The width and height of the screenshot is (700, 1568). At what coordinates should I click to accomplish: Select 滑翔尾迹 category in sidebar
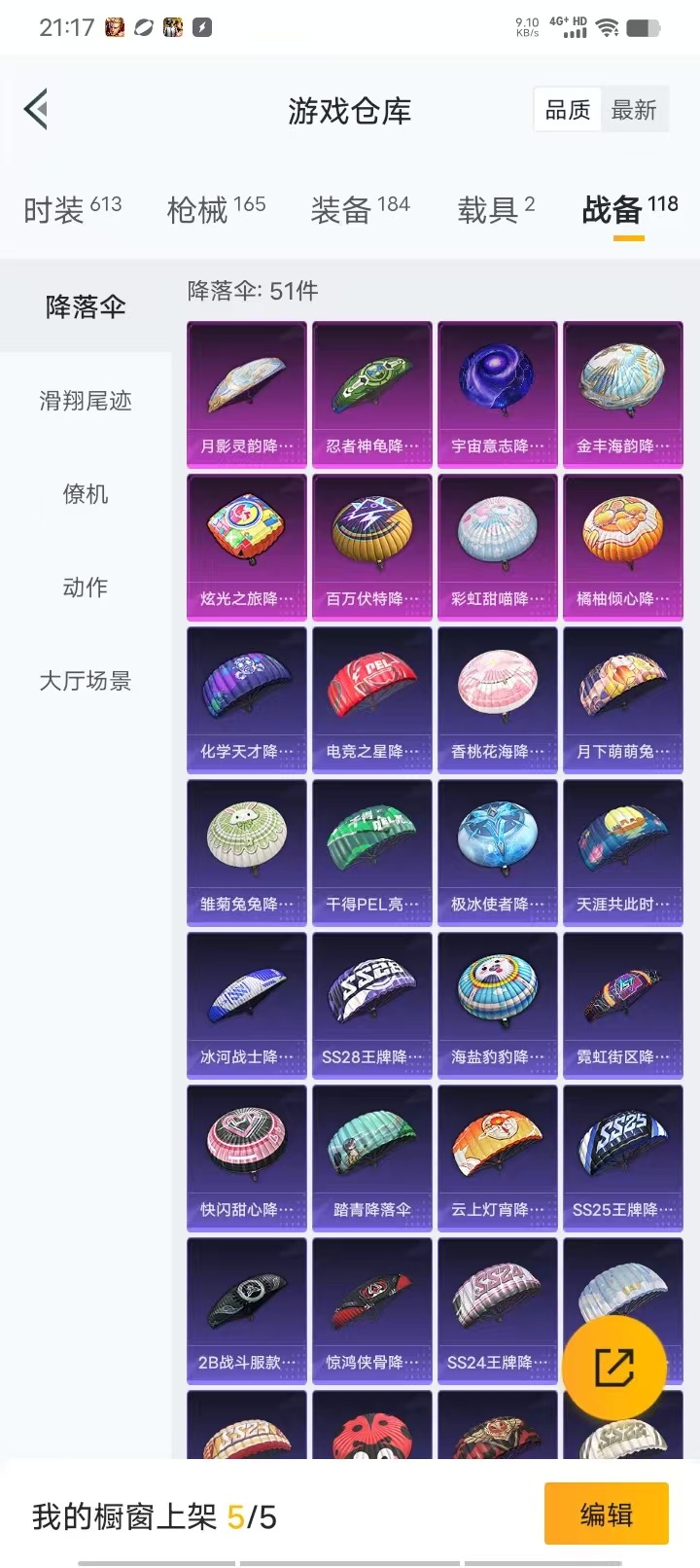pos(86,401)
